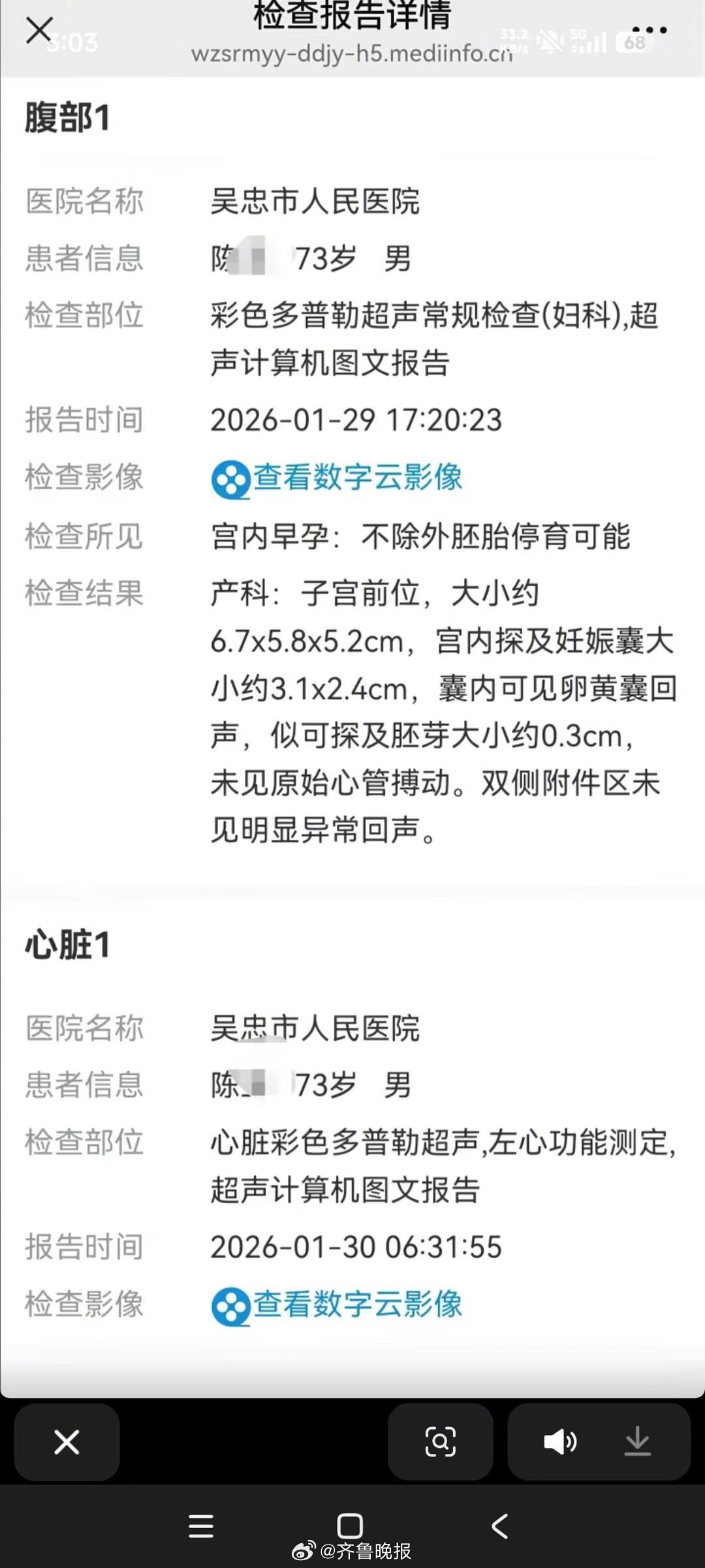
Task: Close the 检查报告详情 page via top-left X
Action: pyautogui.click(x=40, y=31)
